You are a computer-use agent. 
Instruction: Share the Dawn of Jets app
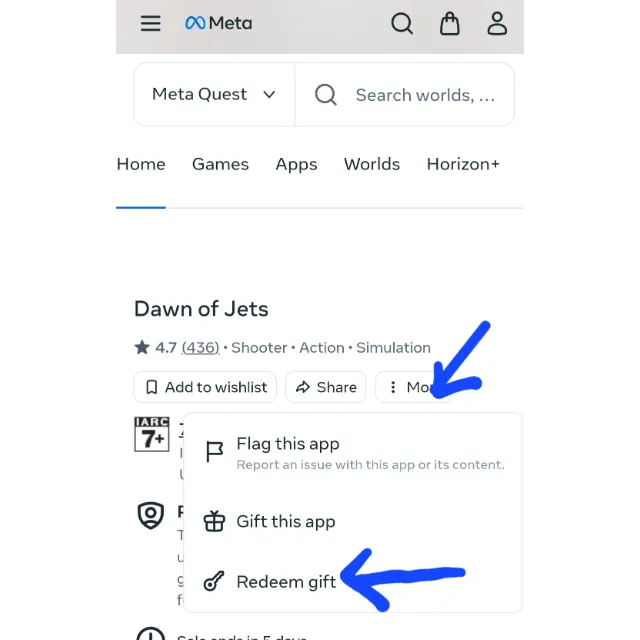pos(325,387)
